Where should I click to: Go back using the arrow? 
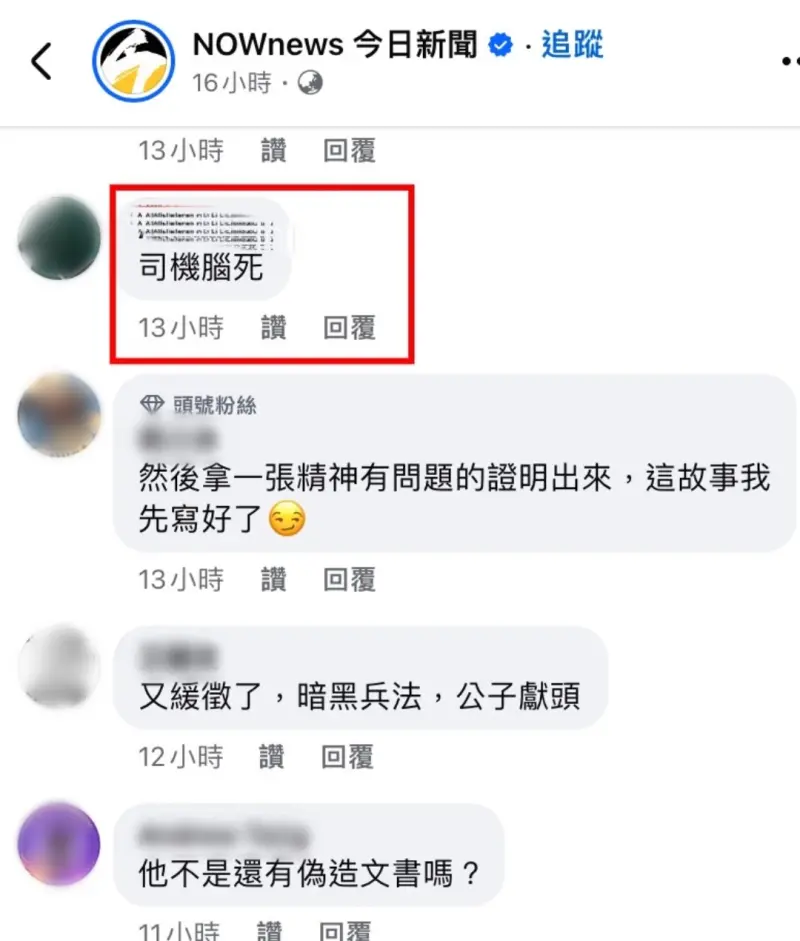click(x=41, y=62)
